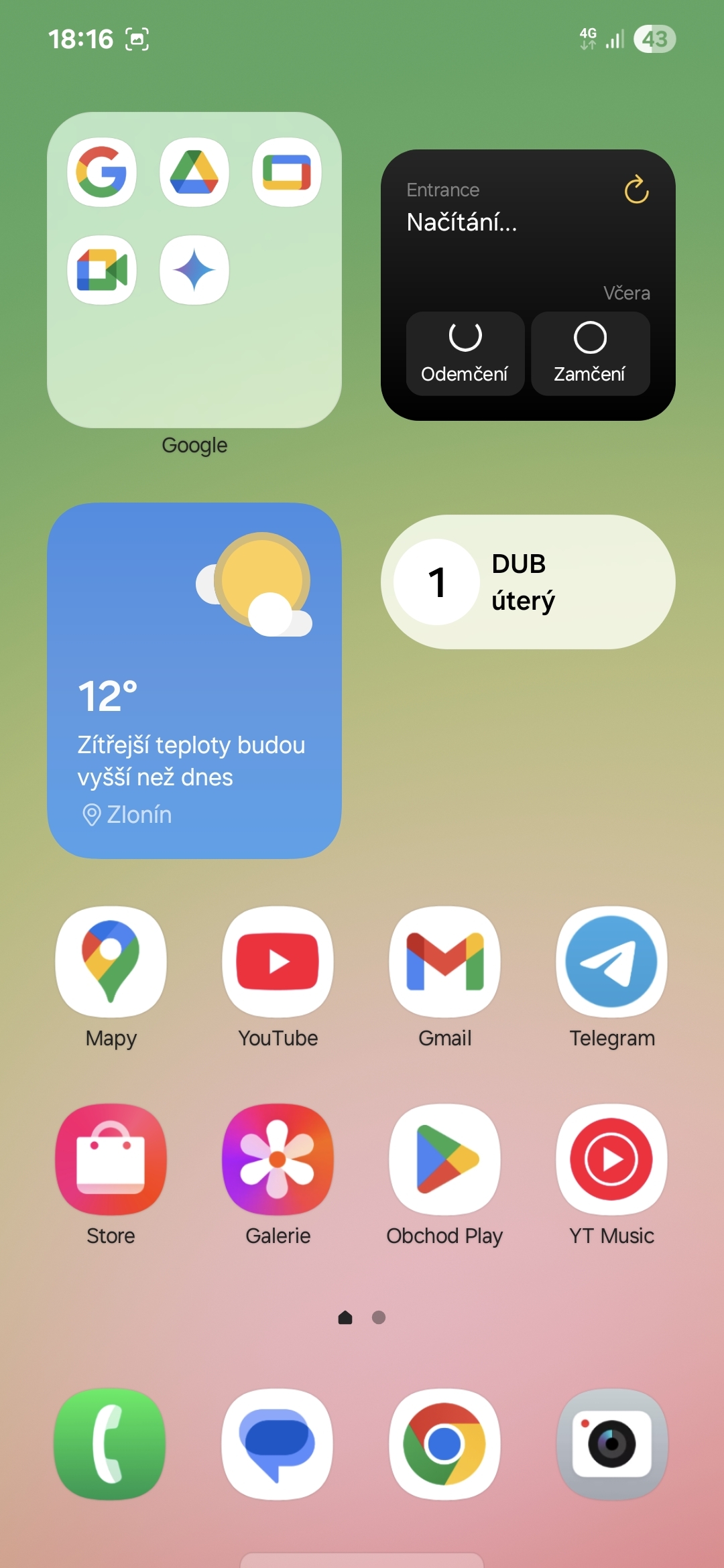Open YT Music
This screenshot has width=724, height=1568.
(611, 1159)
